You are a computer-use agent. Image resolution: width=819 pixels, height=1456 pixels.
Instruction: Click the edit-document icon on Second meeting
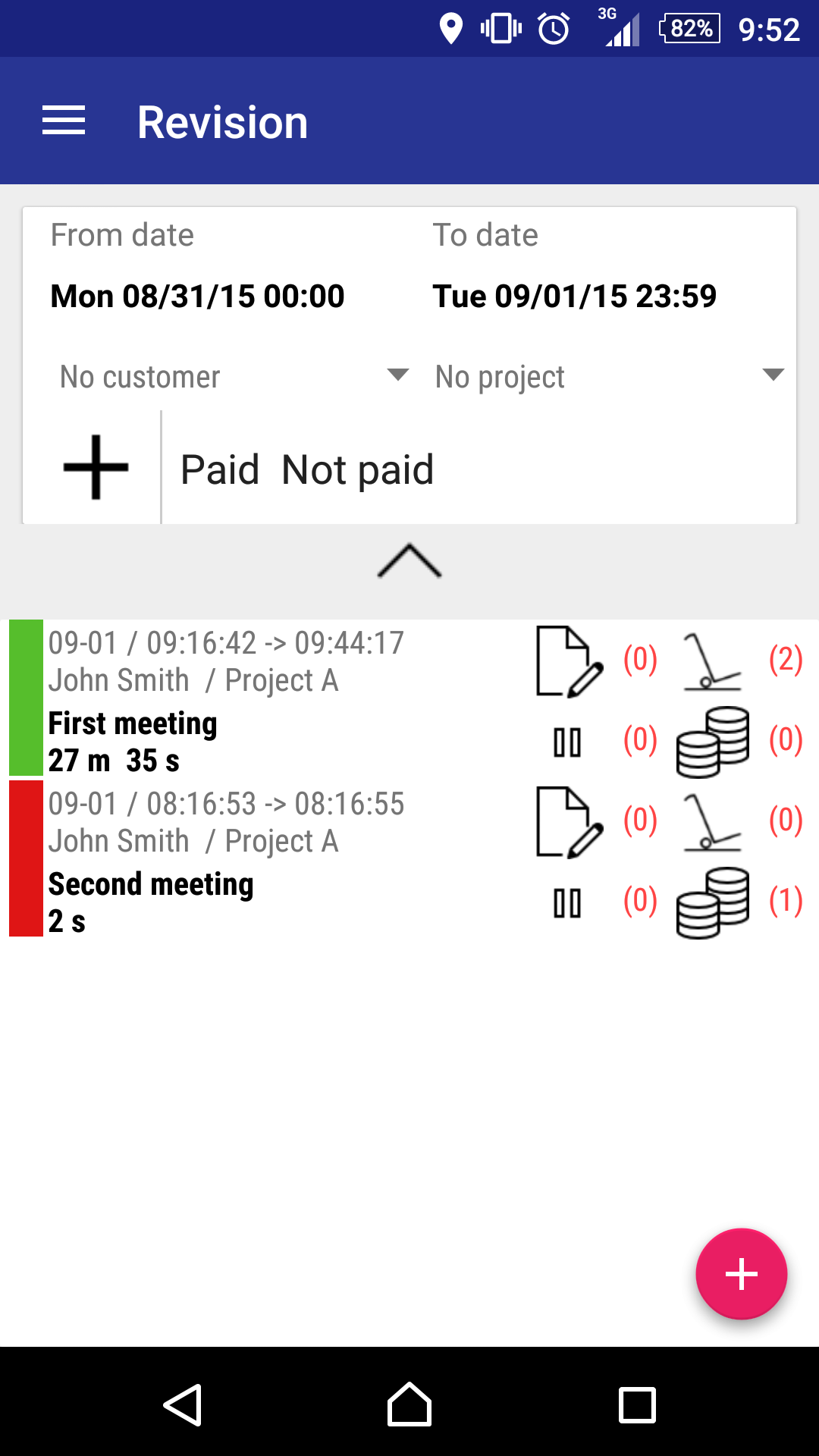click(569, 823)
